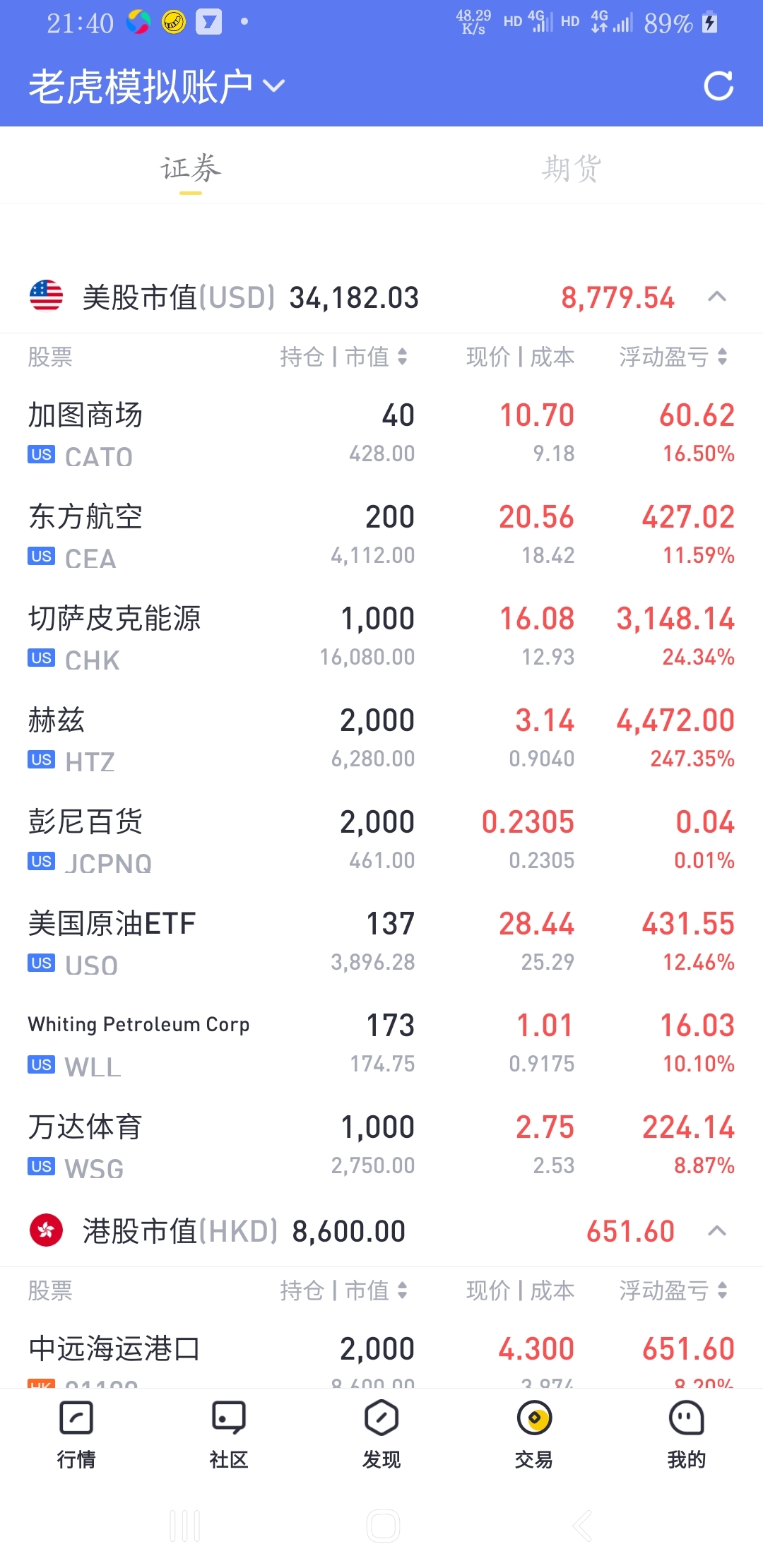This screenshot has width=763, height=1568.
Task: Open the WSG 万达体育 position
Action: (381, 1146)
